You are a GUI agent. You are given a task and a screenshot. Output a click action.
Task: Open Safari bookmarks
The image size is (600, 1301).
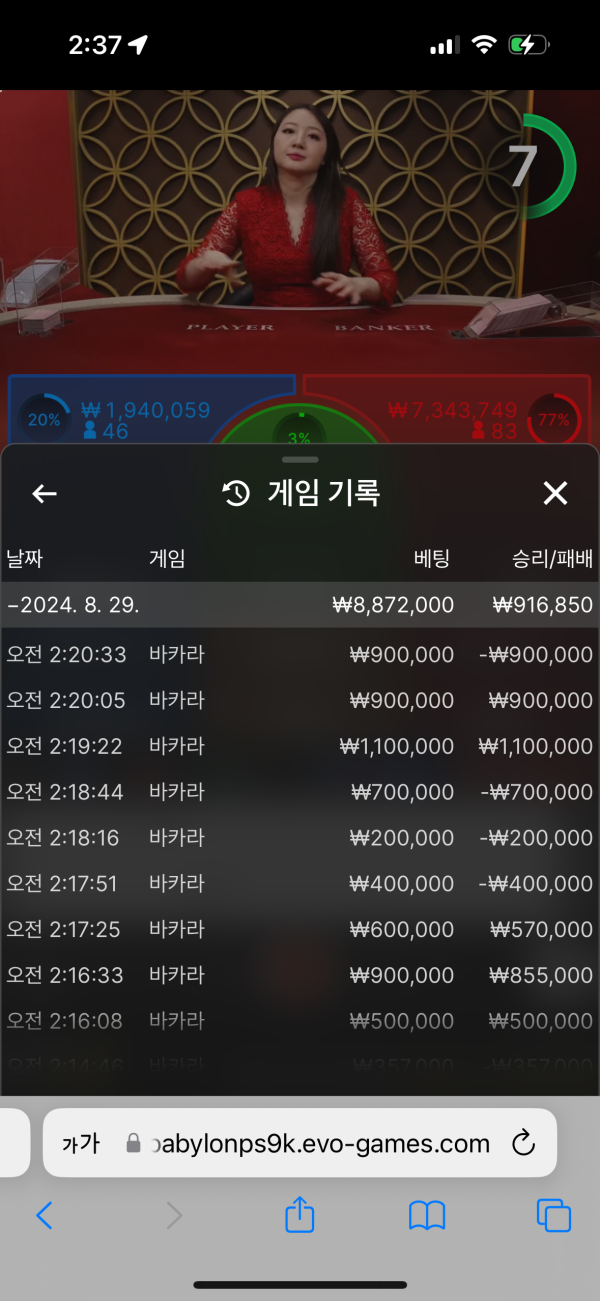tap(427, 1215)
